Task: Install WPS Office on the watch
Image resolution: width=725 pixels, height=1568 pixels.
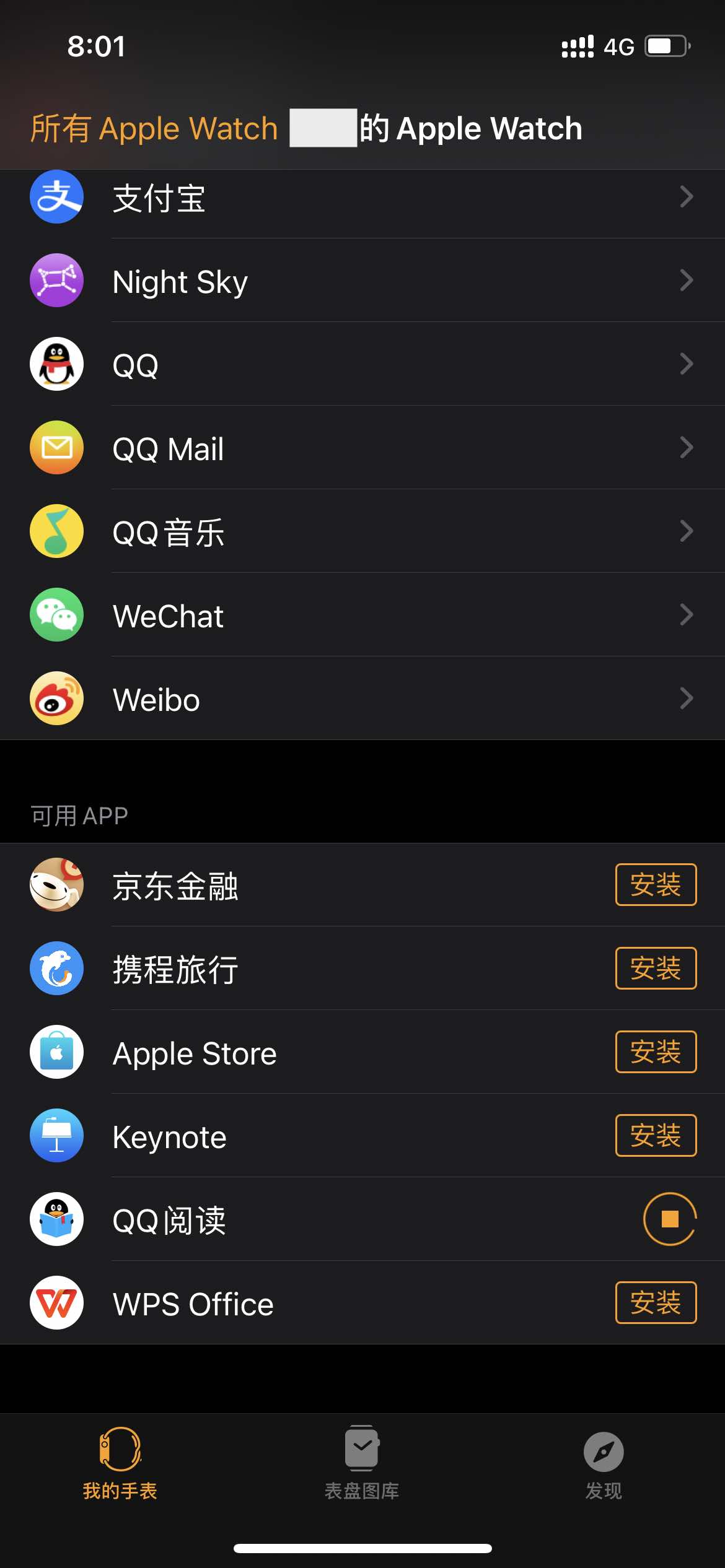Action: [x=655, y=1302]
